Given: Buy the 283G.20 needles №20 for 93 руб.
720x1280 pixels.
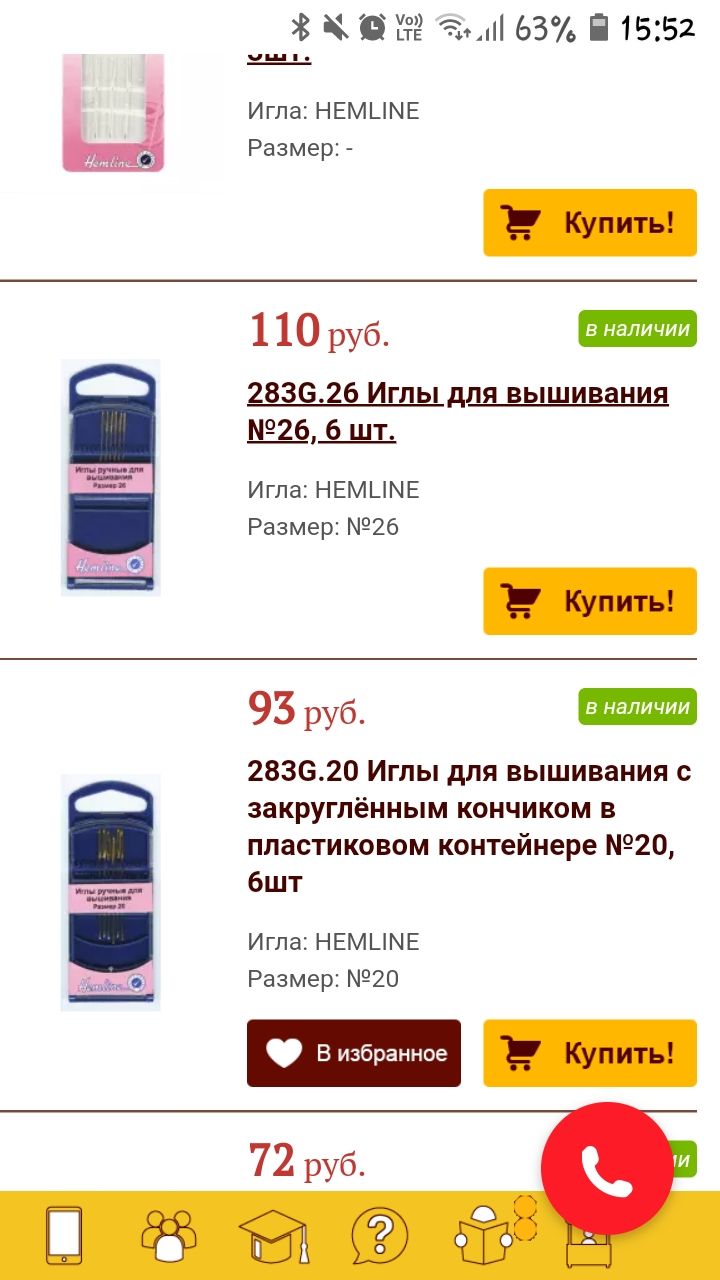Looking at the screenshot, I should (x=589, y=1053).
